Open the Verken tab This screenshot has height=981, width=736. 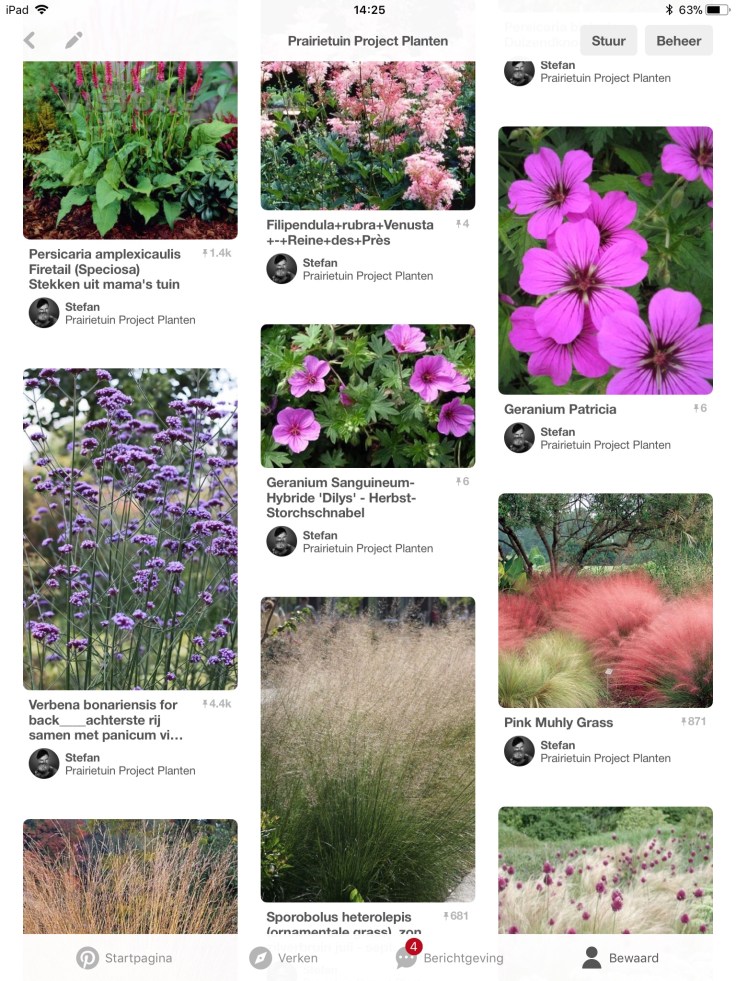point(283,957)
